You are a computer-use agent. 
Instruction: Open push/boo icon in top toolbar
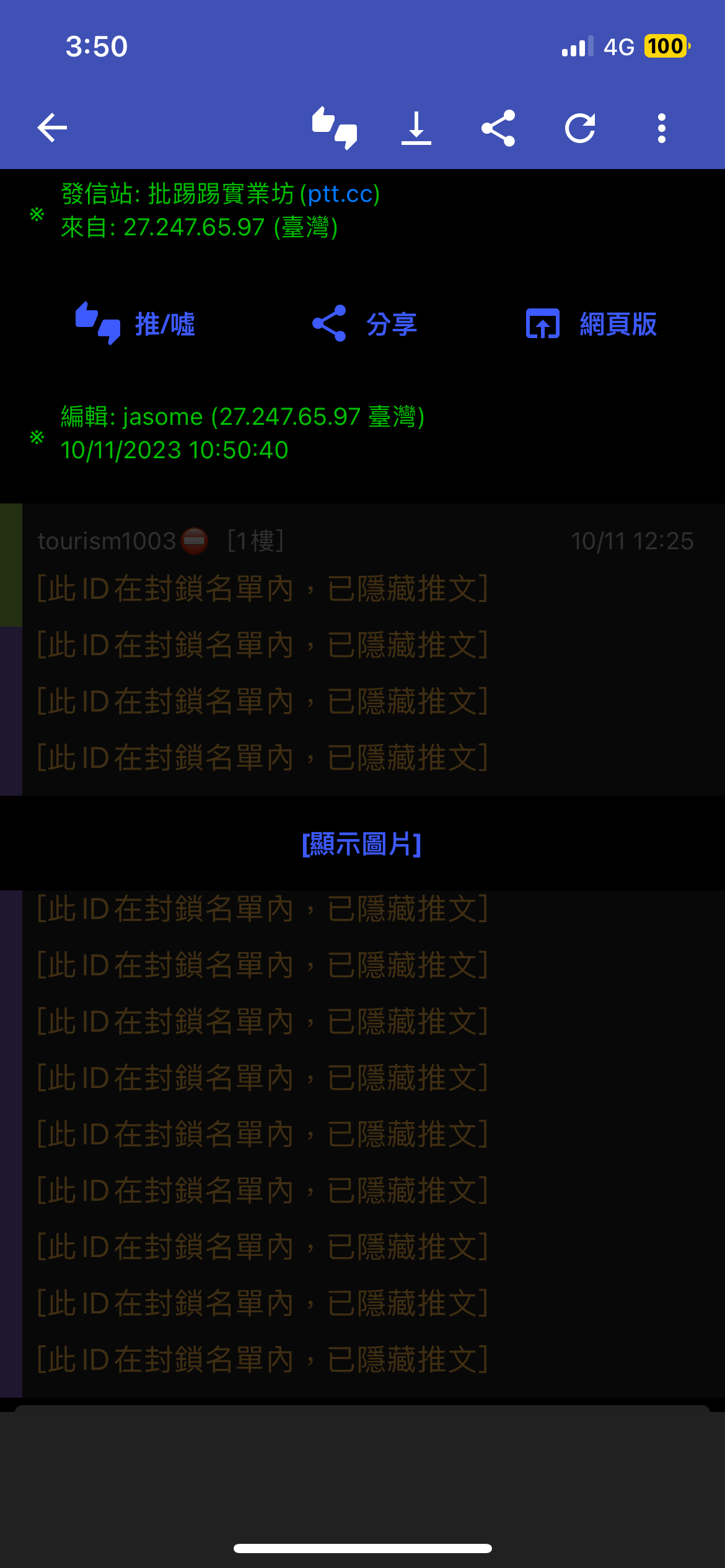point(334,128)
